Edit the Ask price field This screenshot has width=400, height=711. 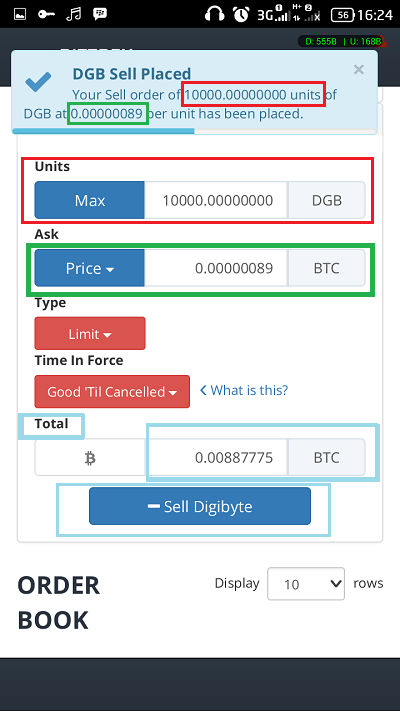216,268
